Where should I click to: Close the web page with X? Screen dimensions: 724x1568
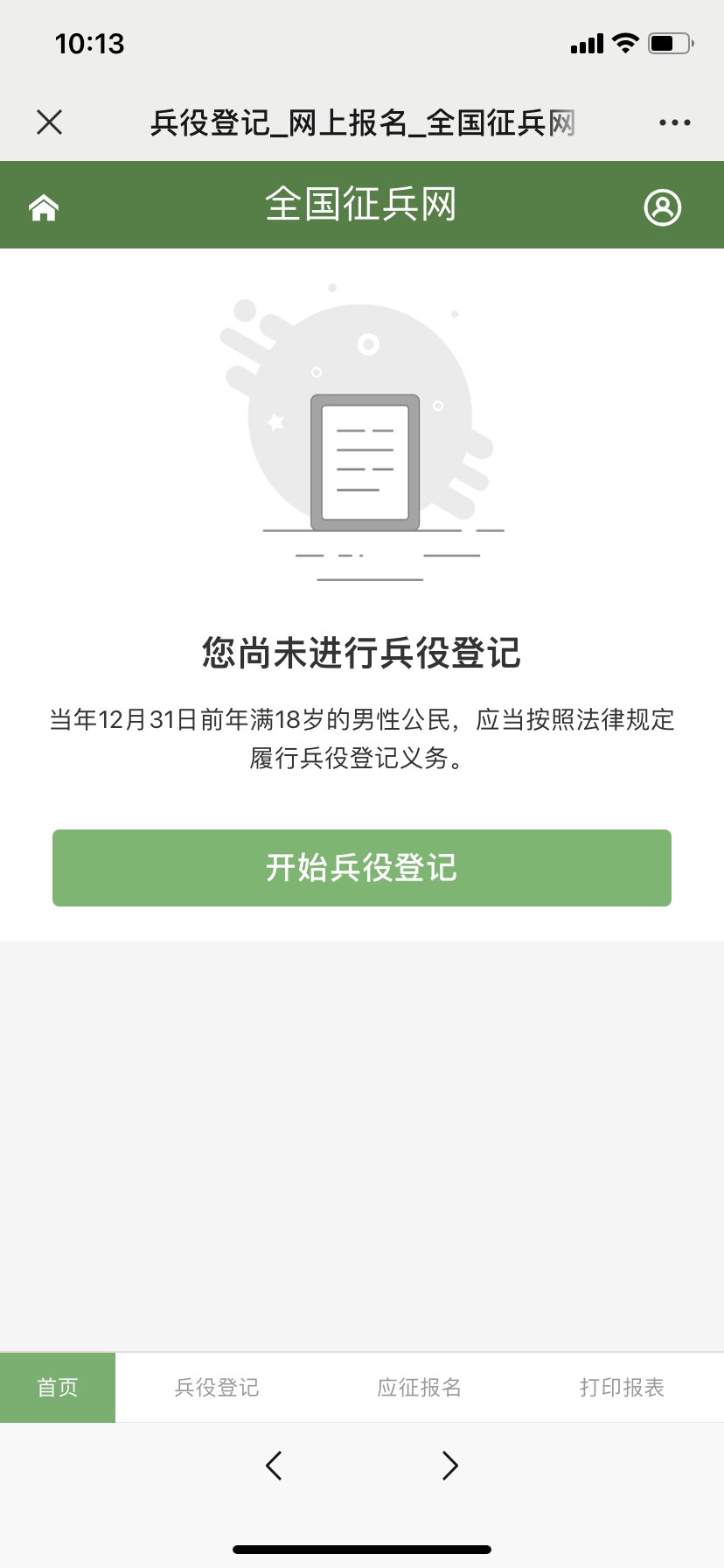coord(50,122)
